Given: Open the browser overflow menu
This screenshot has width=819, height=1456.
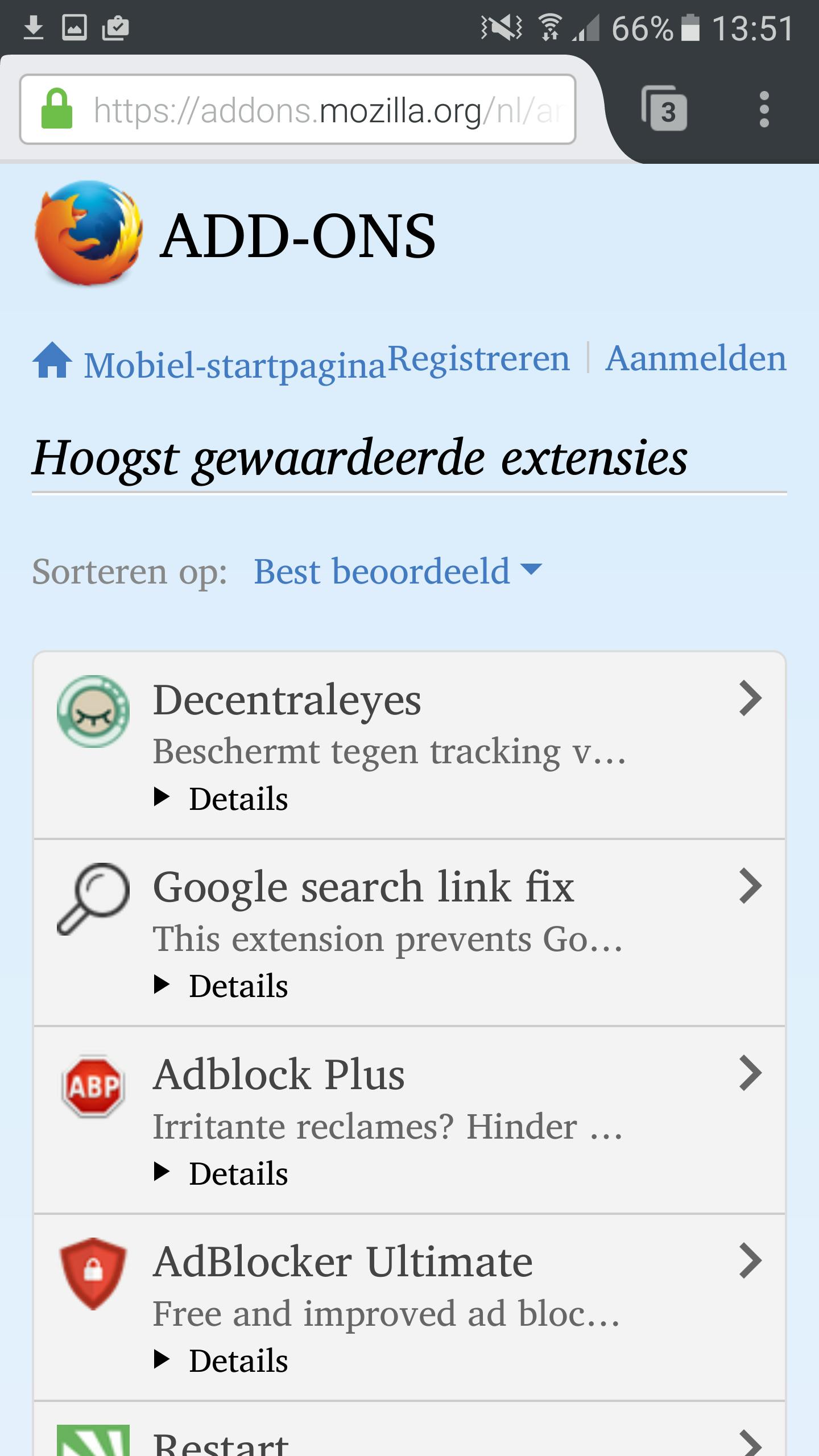Looking at the screenshot, I should (764, 109).
